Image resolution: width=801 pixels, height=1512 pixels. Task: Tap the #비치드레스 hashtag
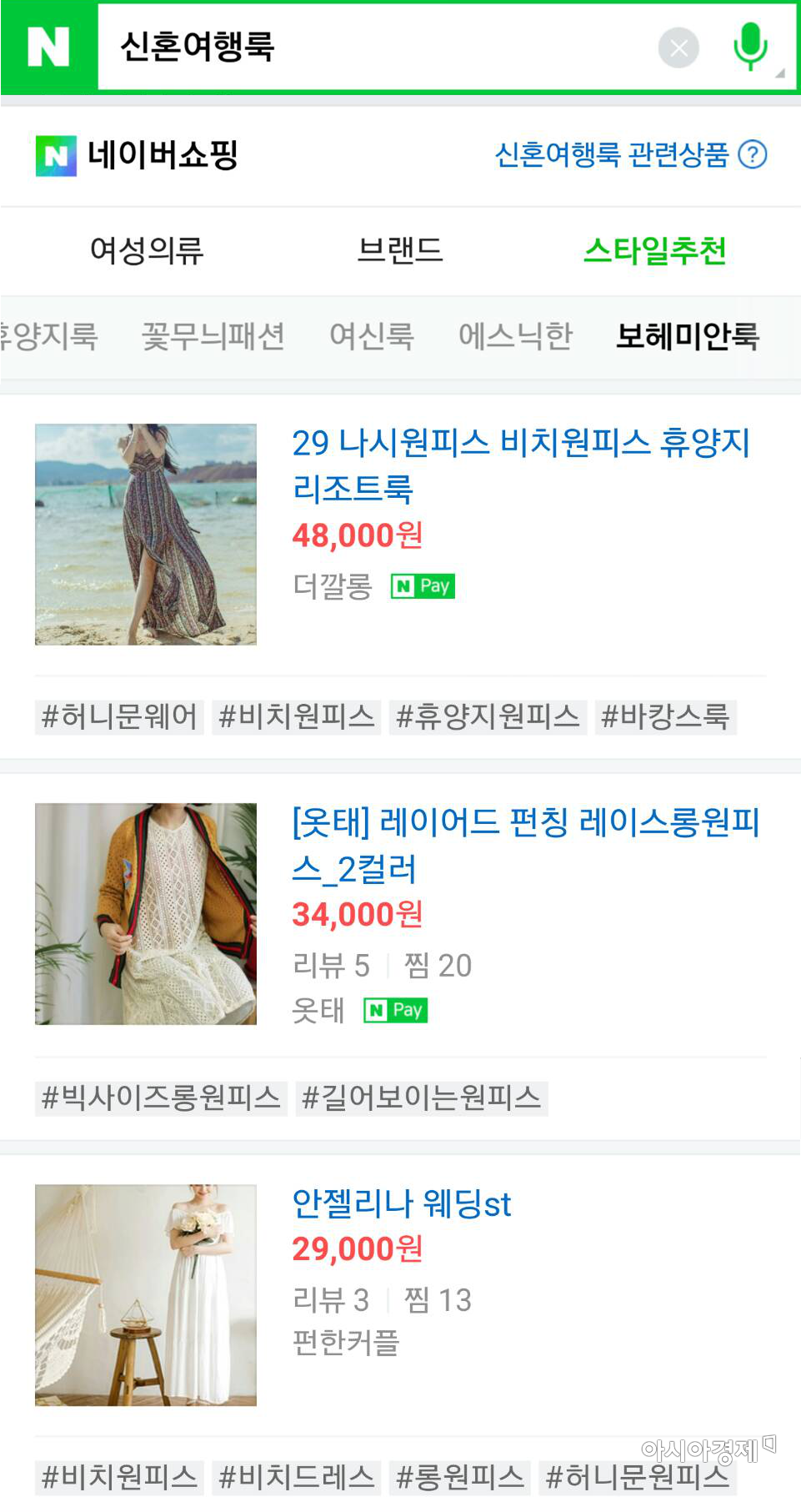[x=296, y=1478]
